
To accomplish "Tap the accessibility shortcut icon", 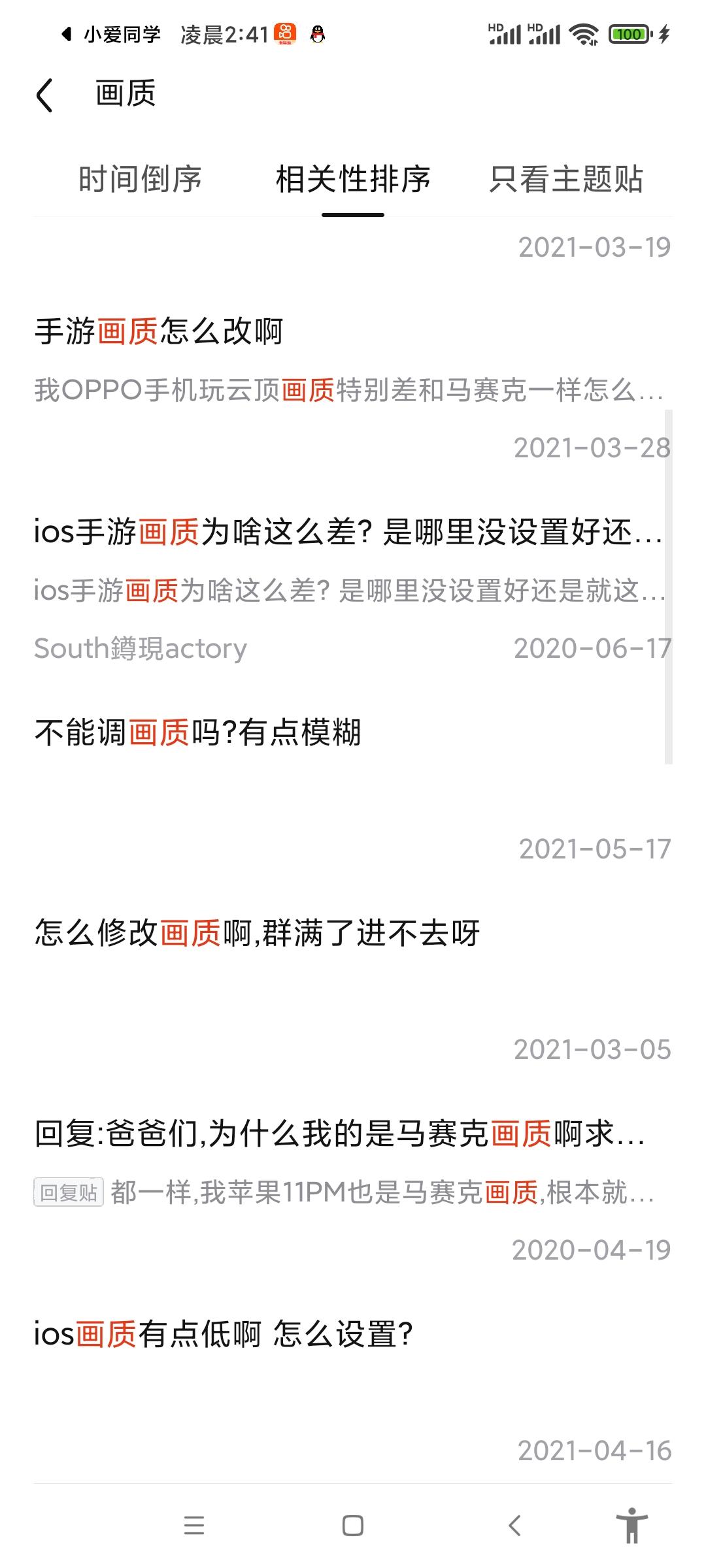I will [x=631, y=1526].
